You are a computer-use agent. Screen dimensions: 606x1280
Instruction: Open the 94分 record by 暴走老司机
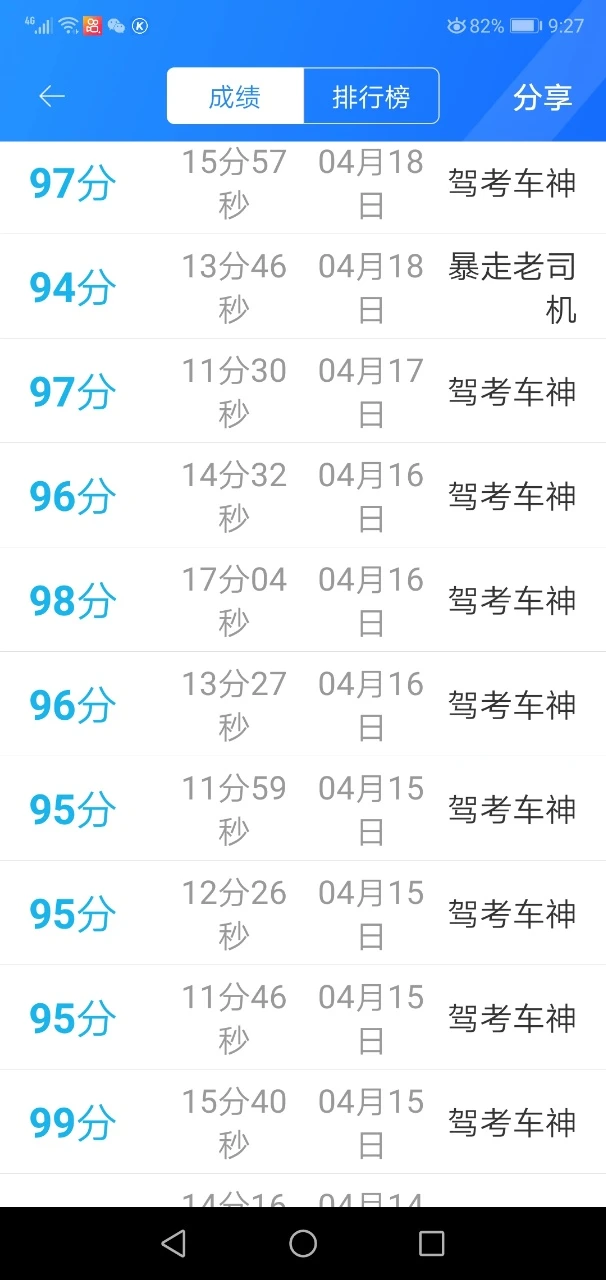[303, 287]
